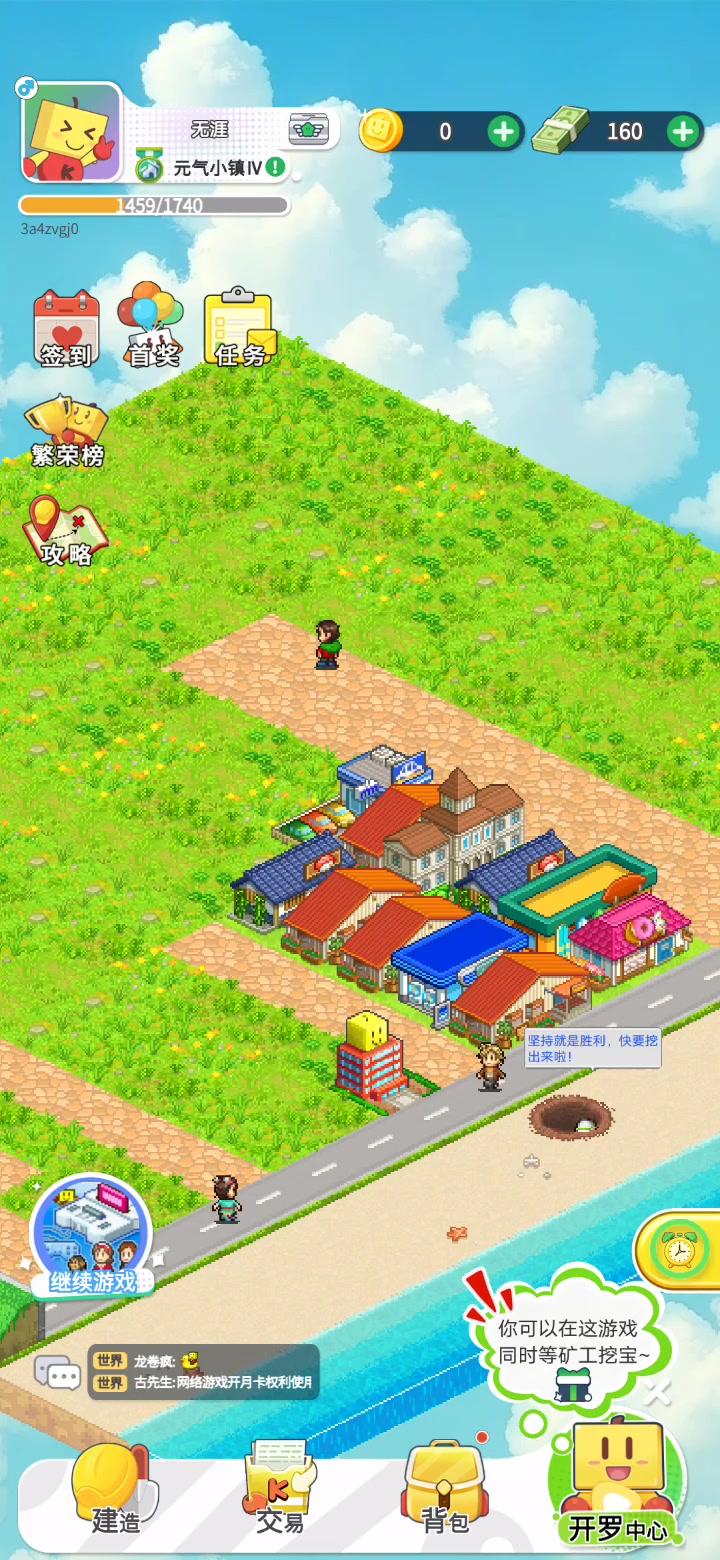Open the 攻略 strategy guide
720x1560 pixels.
point(67,530)
